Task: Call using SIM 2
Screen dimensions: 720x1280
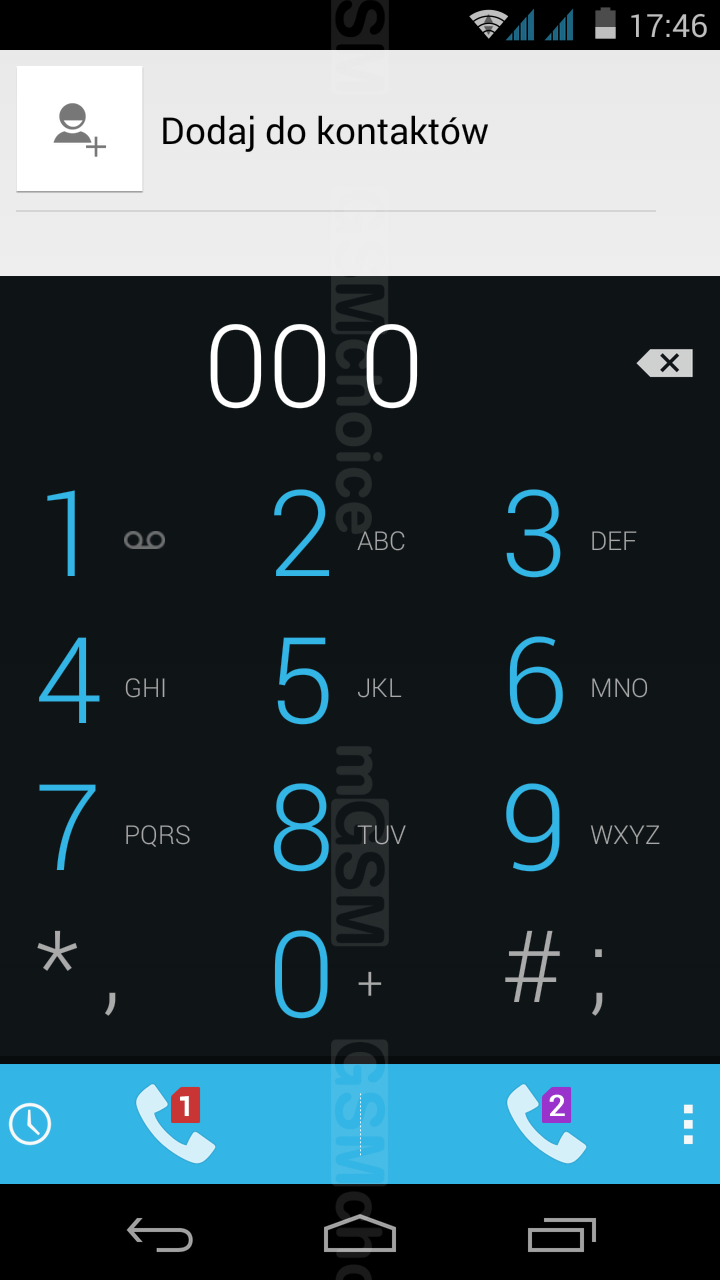Action: click(546, 1124)
